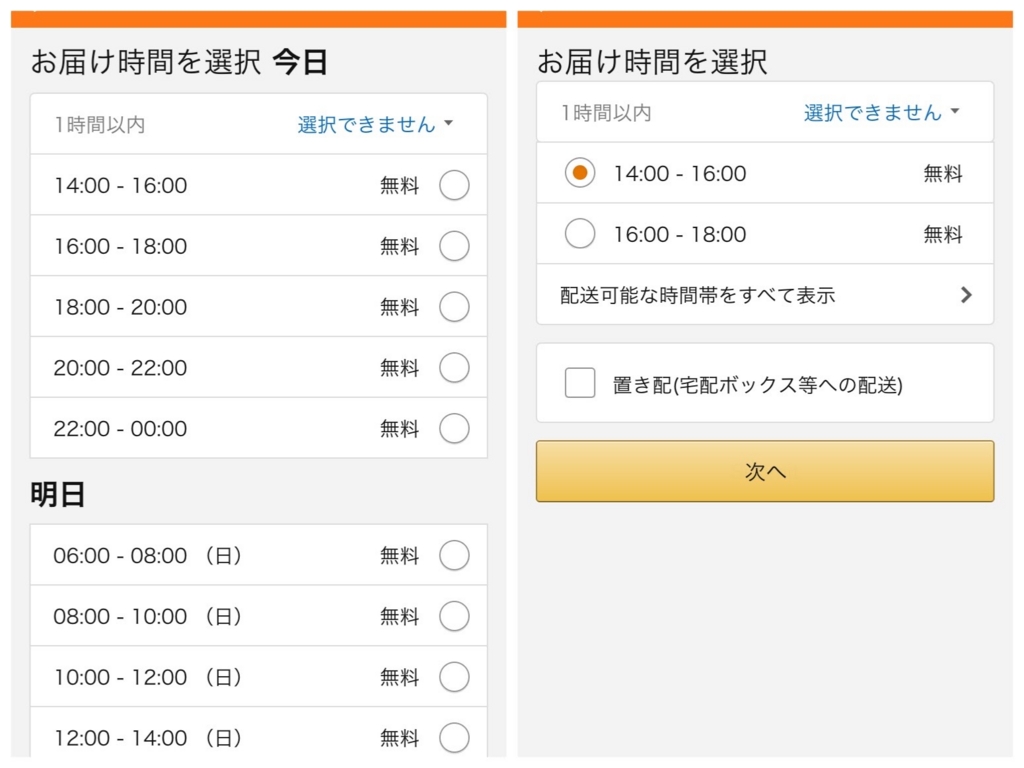Select tomorrow's 12:00 - 14:00 slot
1024x768 pixels.
(x=453, y=738)
